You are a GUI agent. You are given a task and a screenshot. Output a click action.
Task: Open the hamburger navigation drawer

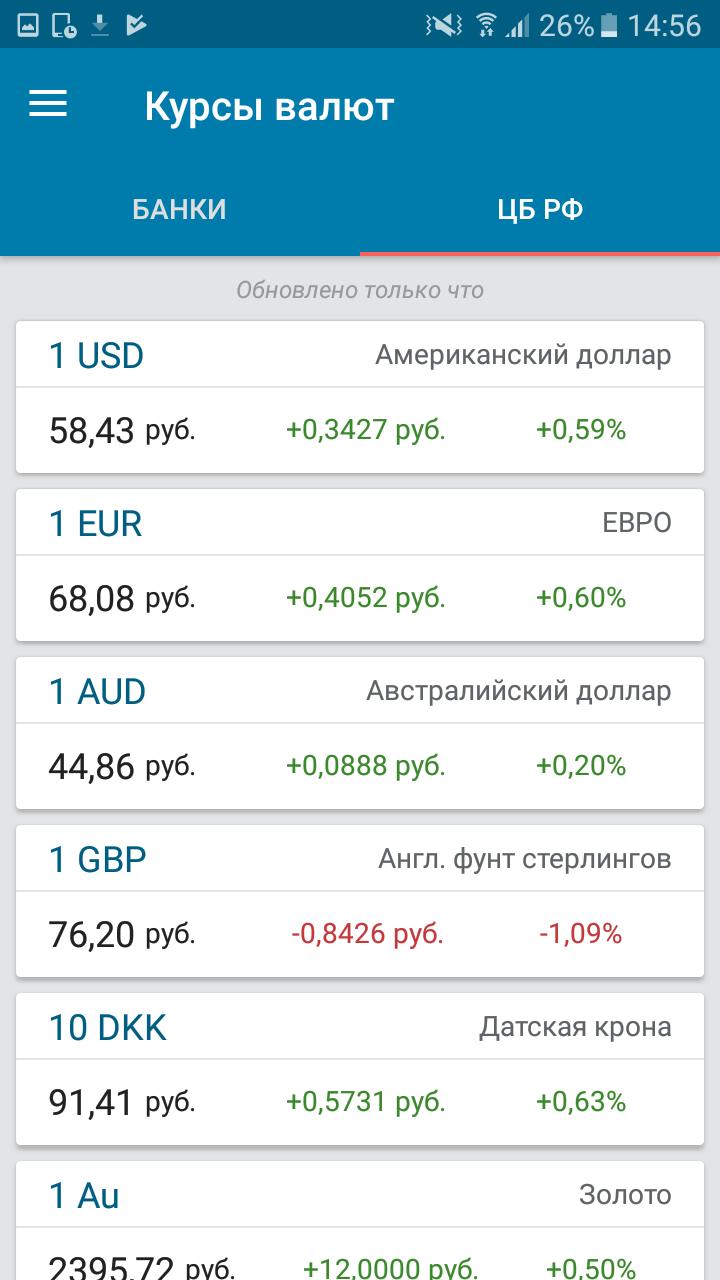pyautogui.click(x=48, y=104)
